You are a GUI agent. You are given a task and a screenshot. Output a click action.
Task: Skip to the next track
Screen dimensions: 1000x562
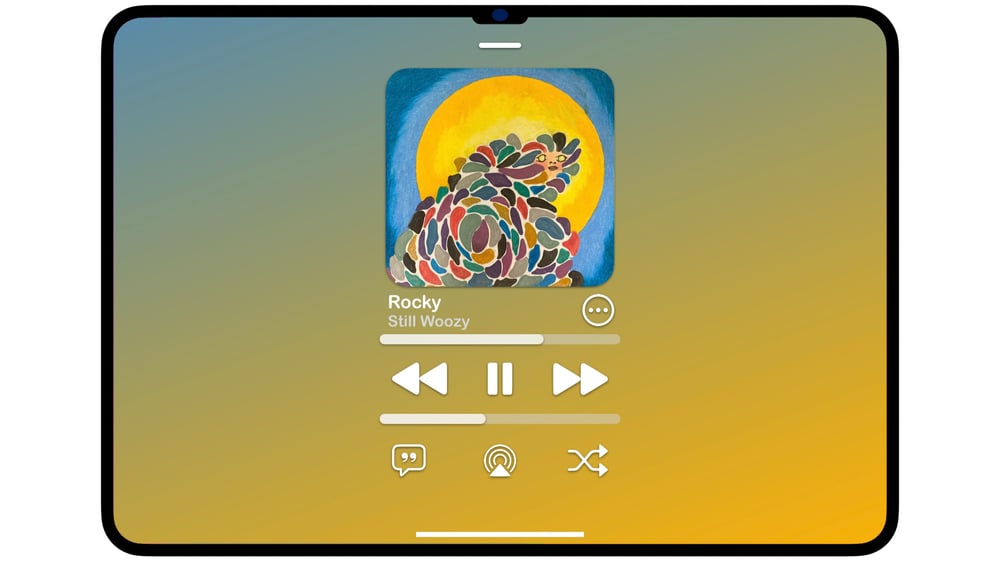580,379
